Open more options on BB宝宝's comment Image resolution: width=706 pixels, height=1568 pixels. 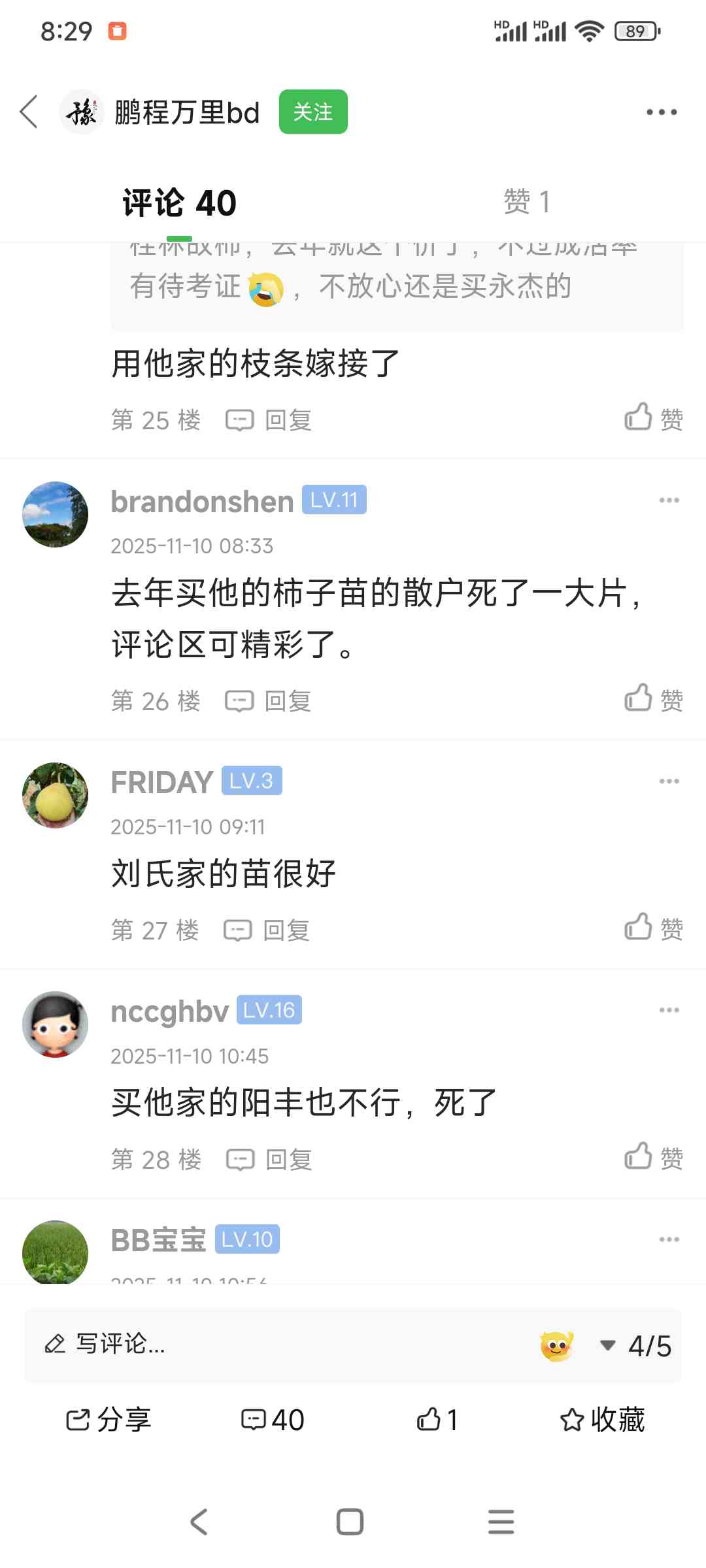click(x=669, y=1239)
